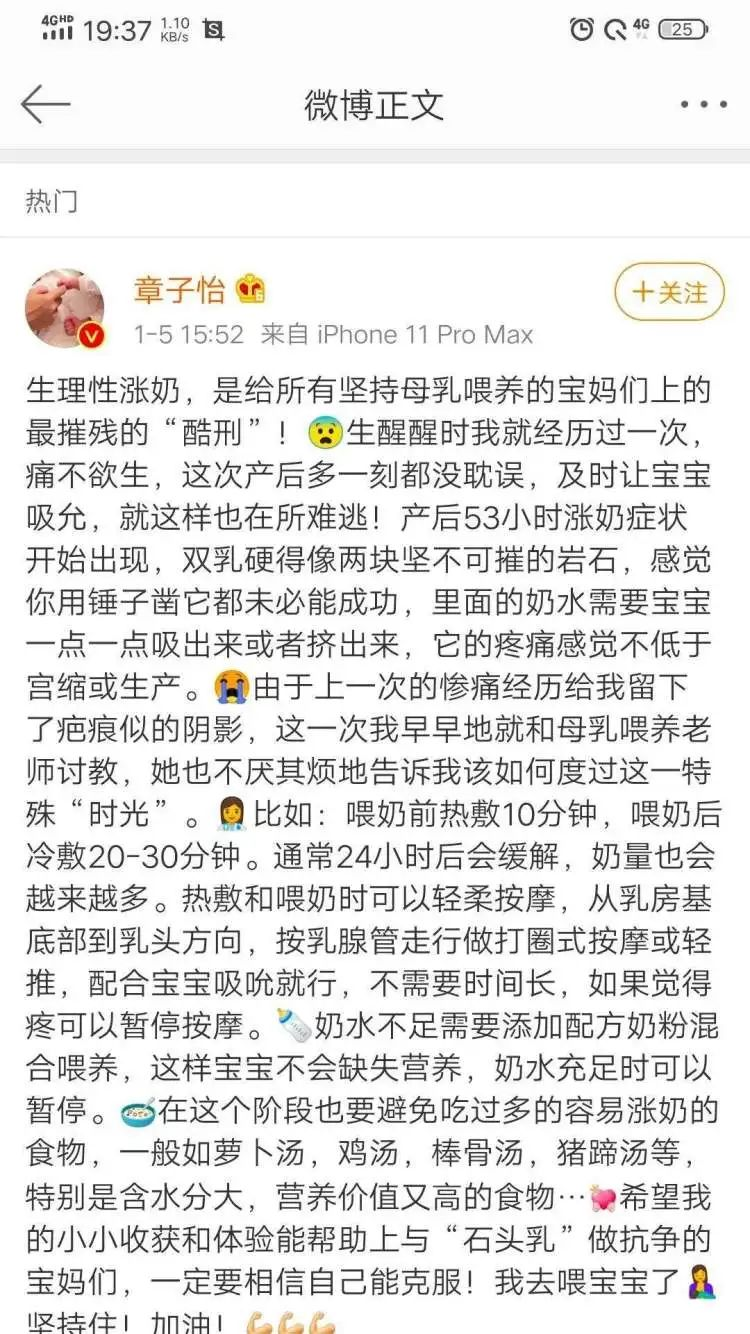Follow 章子怡 with the +关注 button
The height and width of the screenshot is (1334, 750).
[669, 292]
